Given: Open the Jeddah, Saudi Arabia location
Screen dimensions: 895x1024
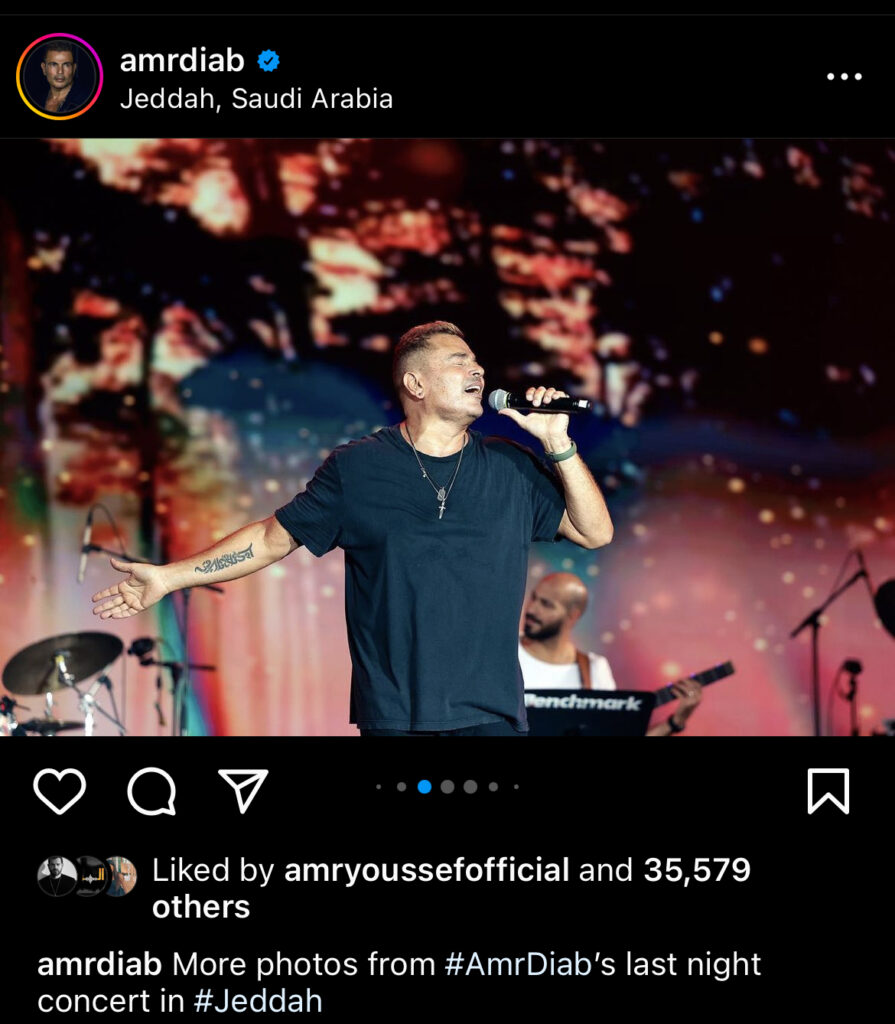Looking at the screenshot, I should [256, 99].
